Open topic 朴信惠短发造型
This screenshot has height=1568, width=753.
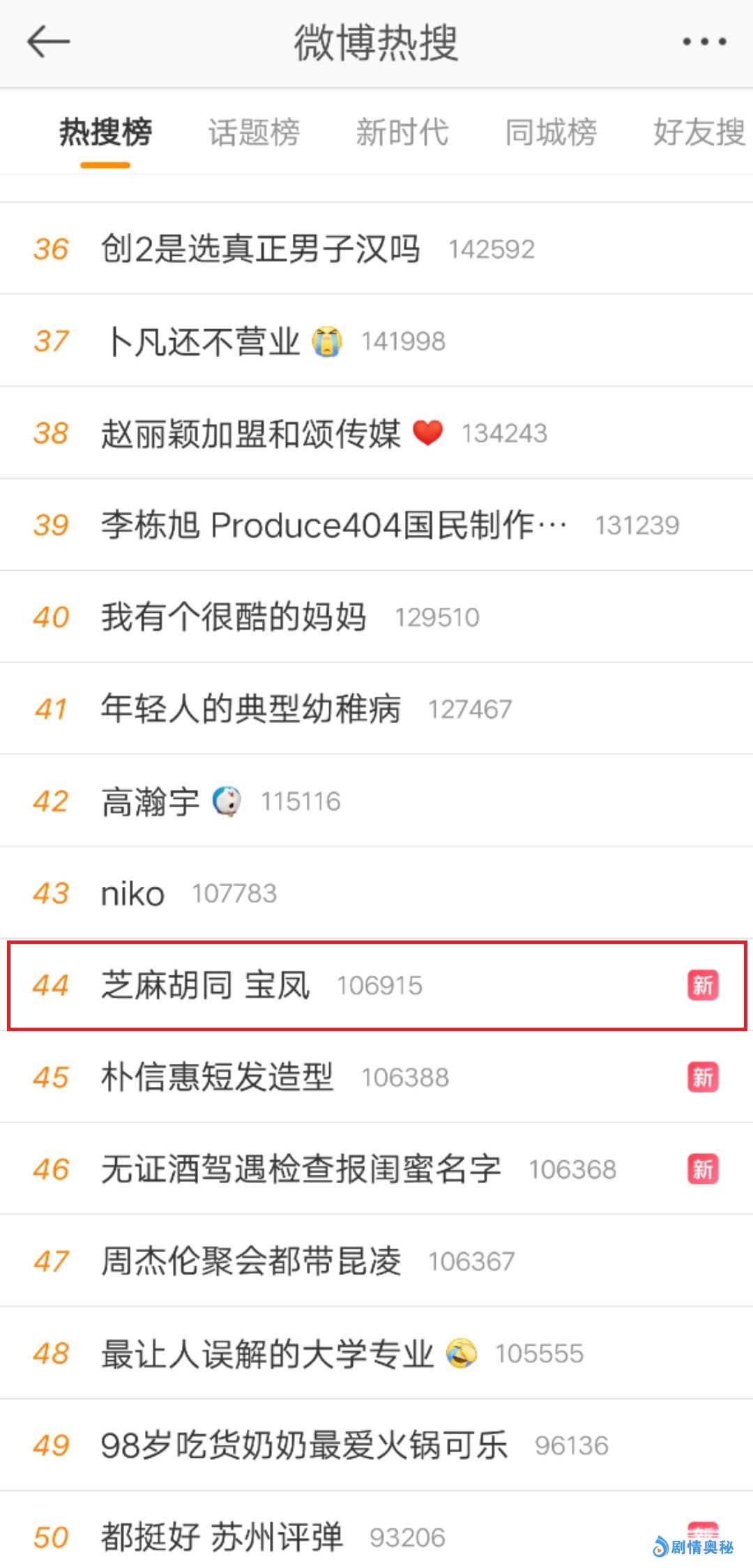(x=217, y=1077)
